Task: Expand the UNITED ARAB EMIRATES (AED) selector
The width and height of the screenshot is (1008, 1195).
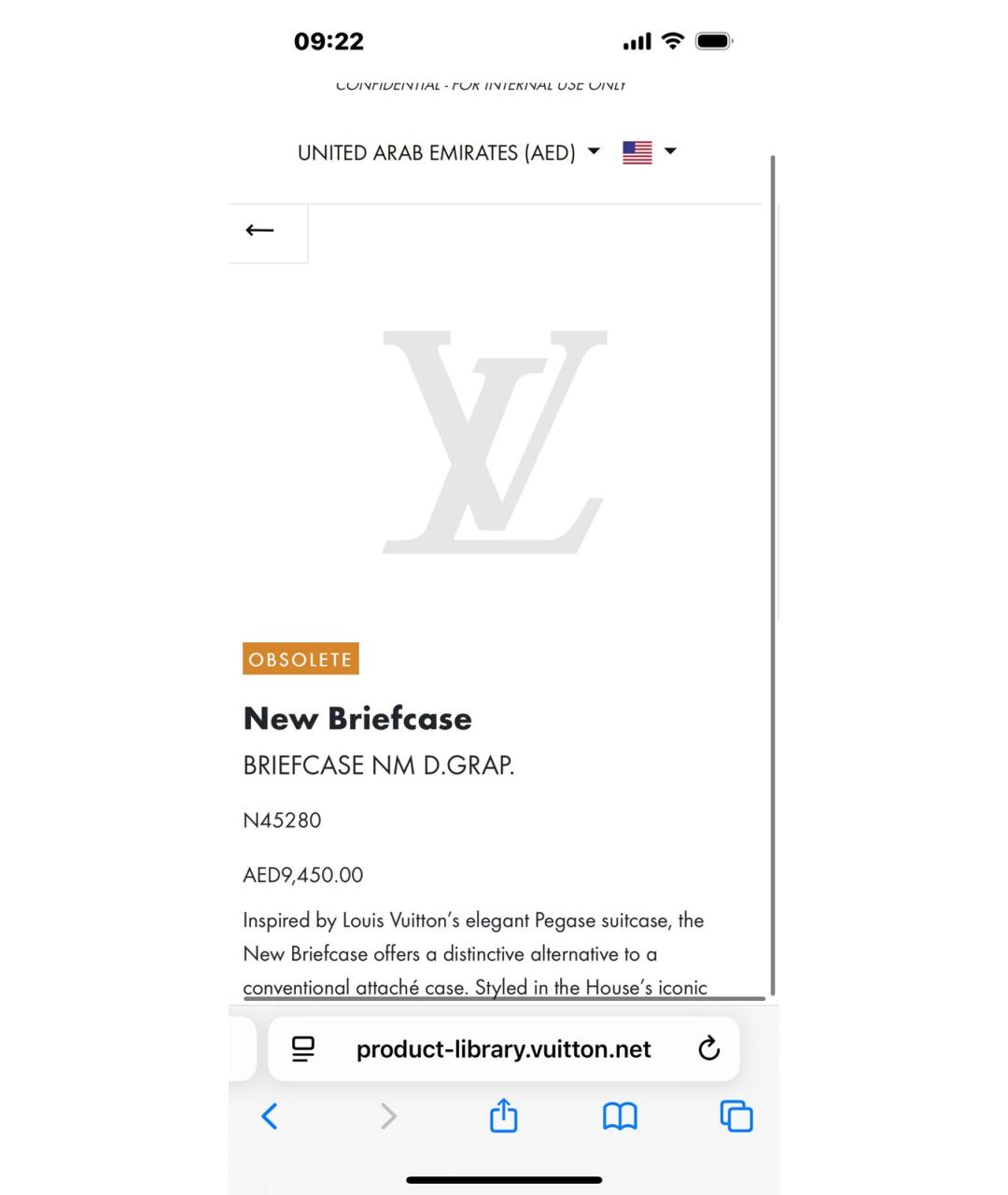Action: [436, 152]
